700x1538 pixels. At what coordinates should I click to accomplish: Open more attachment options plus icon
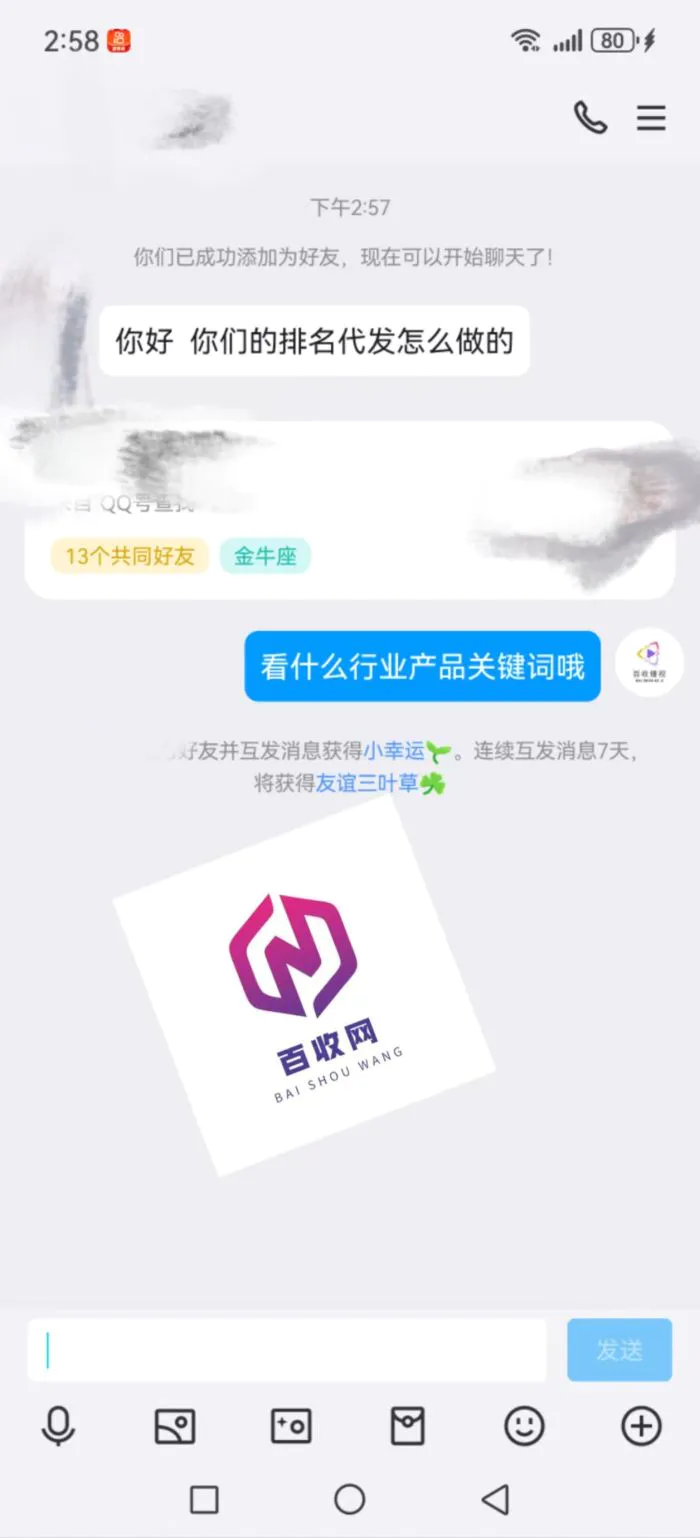pyautogui.click(x=641, y=1425)
